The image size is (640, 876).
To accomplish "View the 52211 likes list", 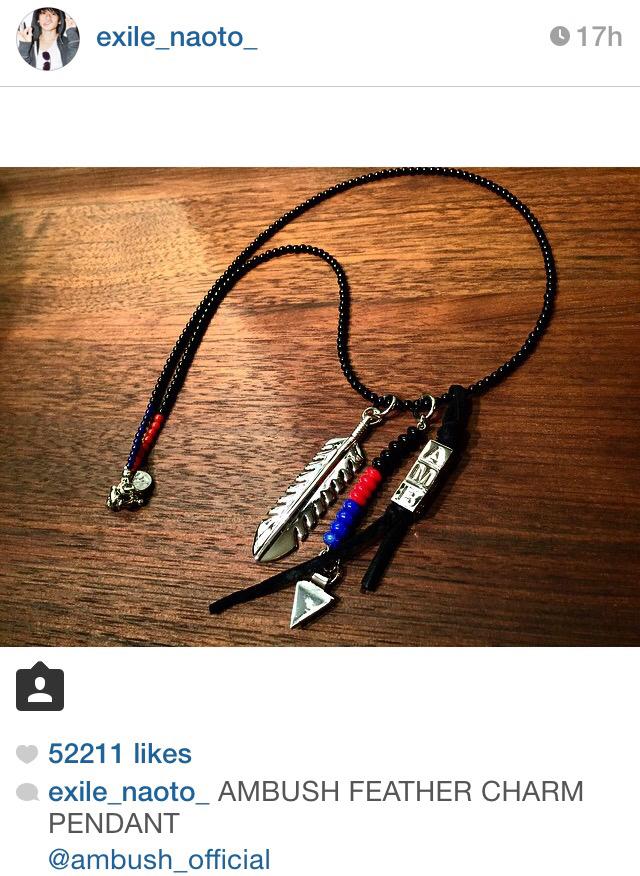I will [x=119, y=753].
